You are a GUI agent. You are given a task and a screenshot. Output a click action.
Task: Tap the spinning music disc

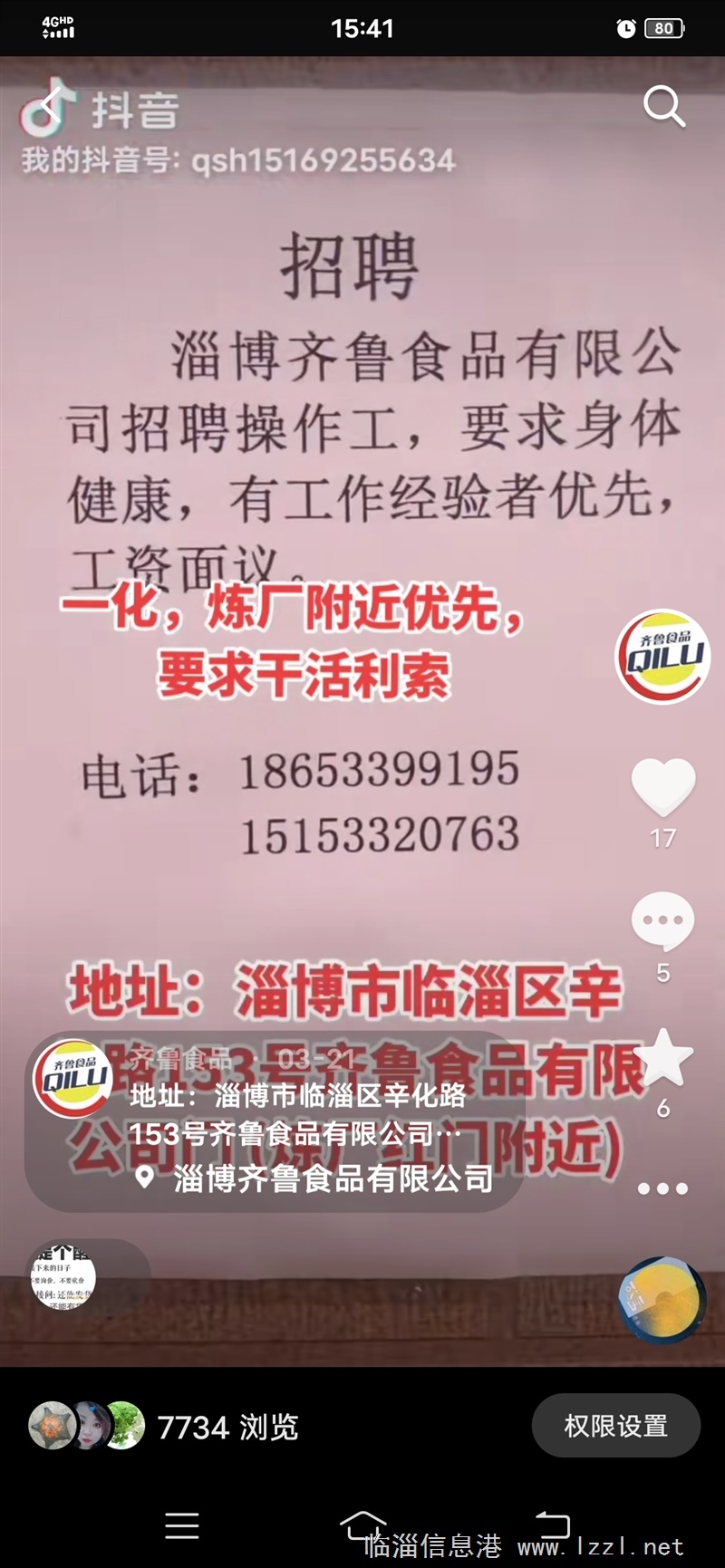662,1300
